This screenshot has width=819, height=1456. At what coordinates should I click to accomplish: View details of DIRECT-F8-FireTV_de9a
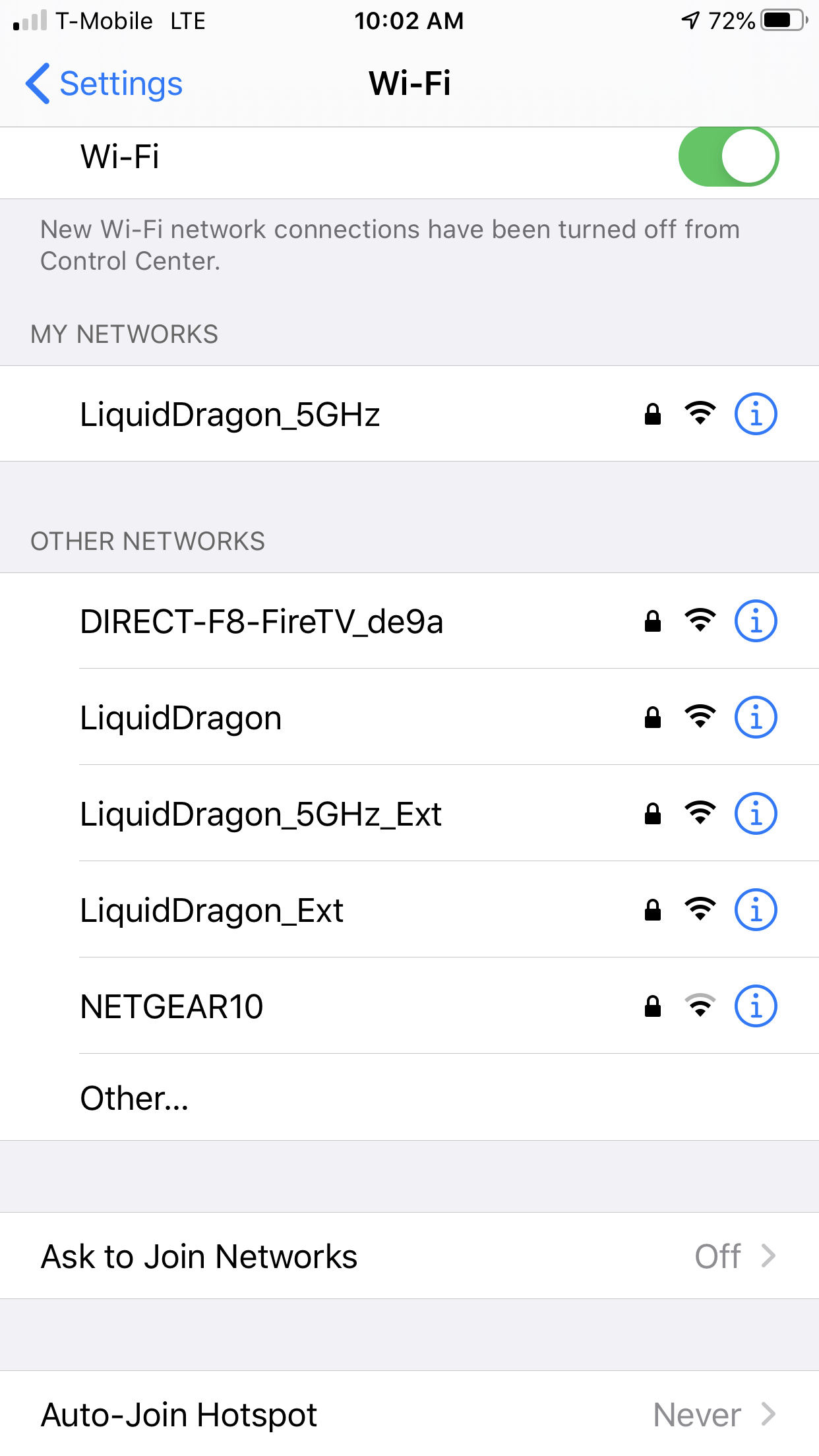[756, 621]
